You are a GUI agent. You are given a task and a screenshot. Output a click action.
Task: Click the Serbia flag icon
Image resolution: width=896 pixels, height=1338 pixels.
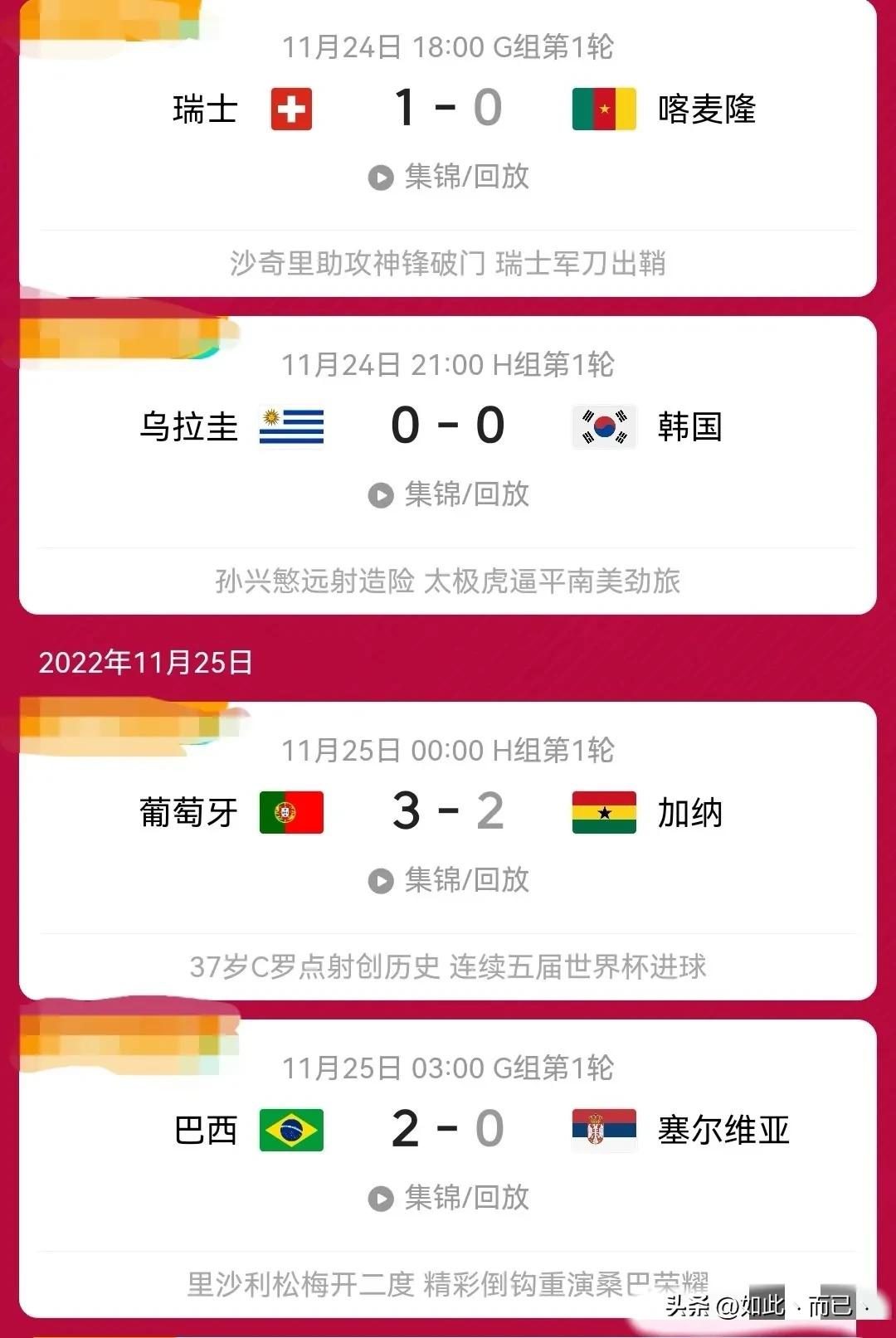pyautogui.click(x=605, y=1127)
